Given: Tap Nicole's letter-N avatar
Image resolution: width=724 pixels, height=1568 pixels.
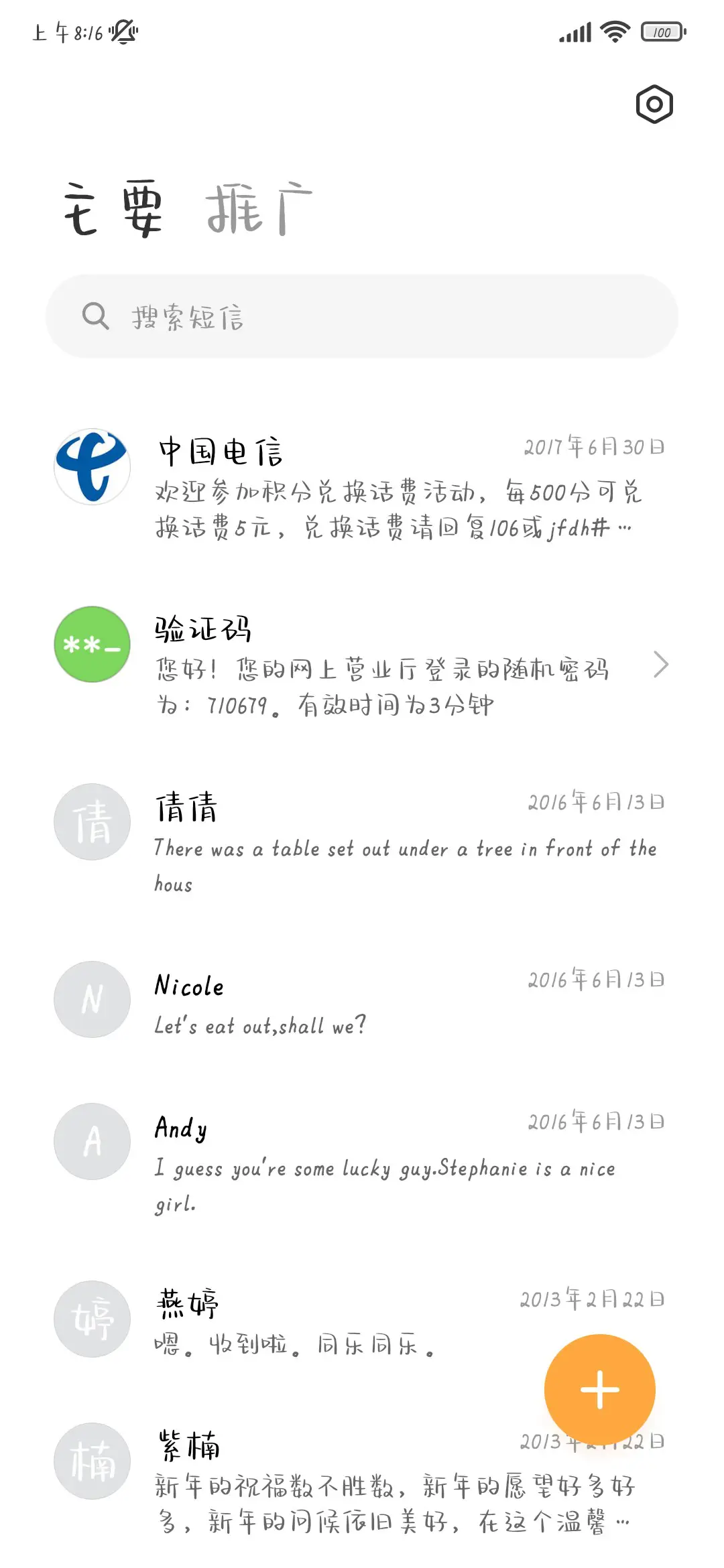Looking at the screenshot, I should [92, 999].
